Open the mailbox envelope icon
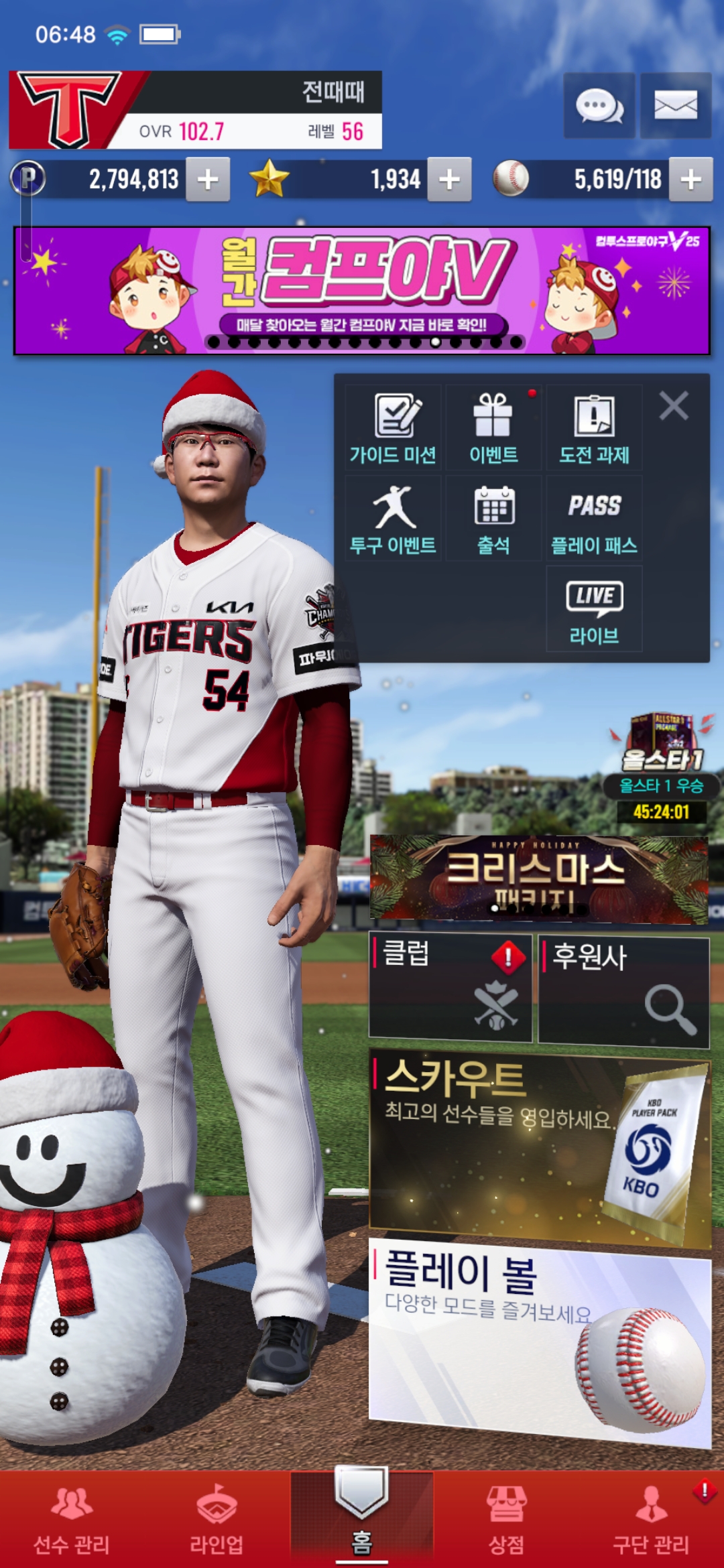 [x=675, y=106]
